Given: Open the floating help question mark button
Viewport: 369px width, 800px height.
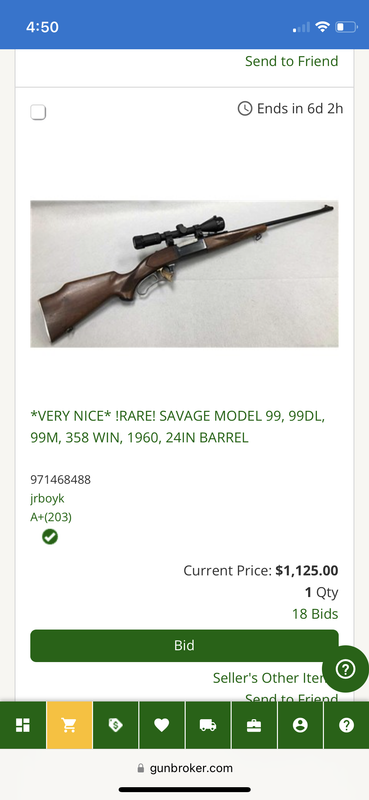Looking at the screenshot, I should (x=346, y=669).
